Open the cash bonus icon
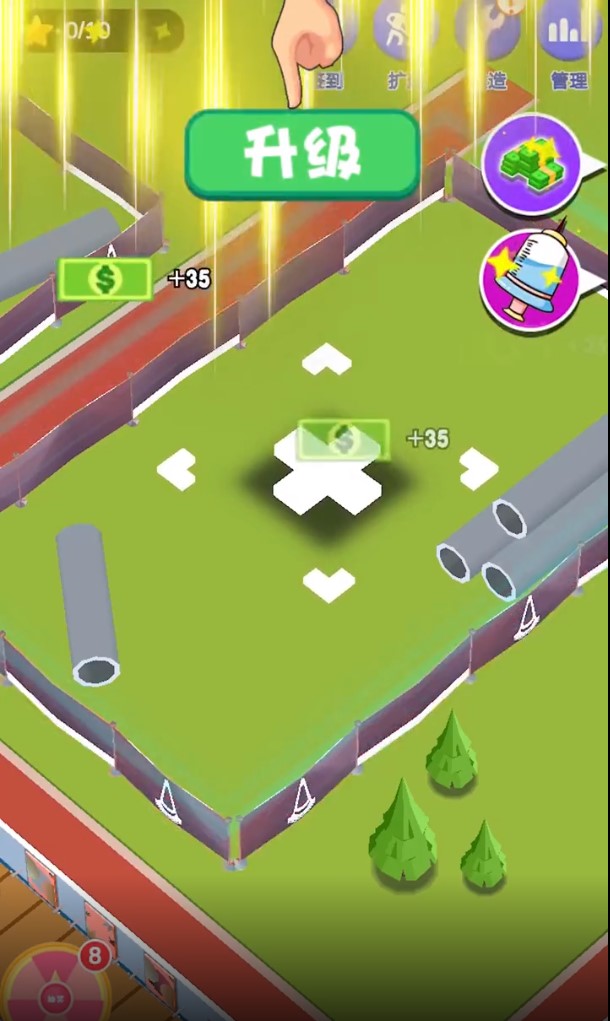 [x=531, y=164]
